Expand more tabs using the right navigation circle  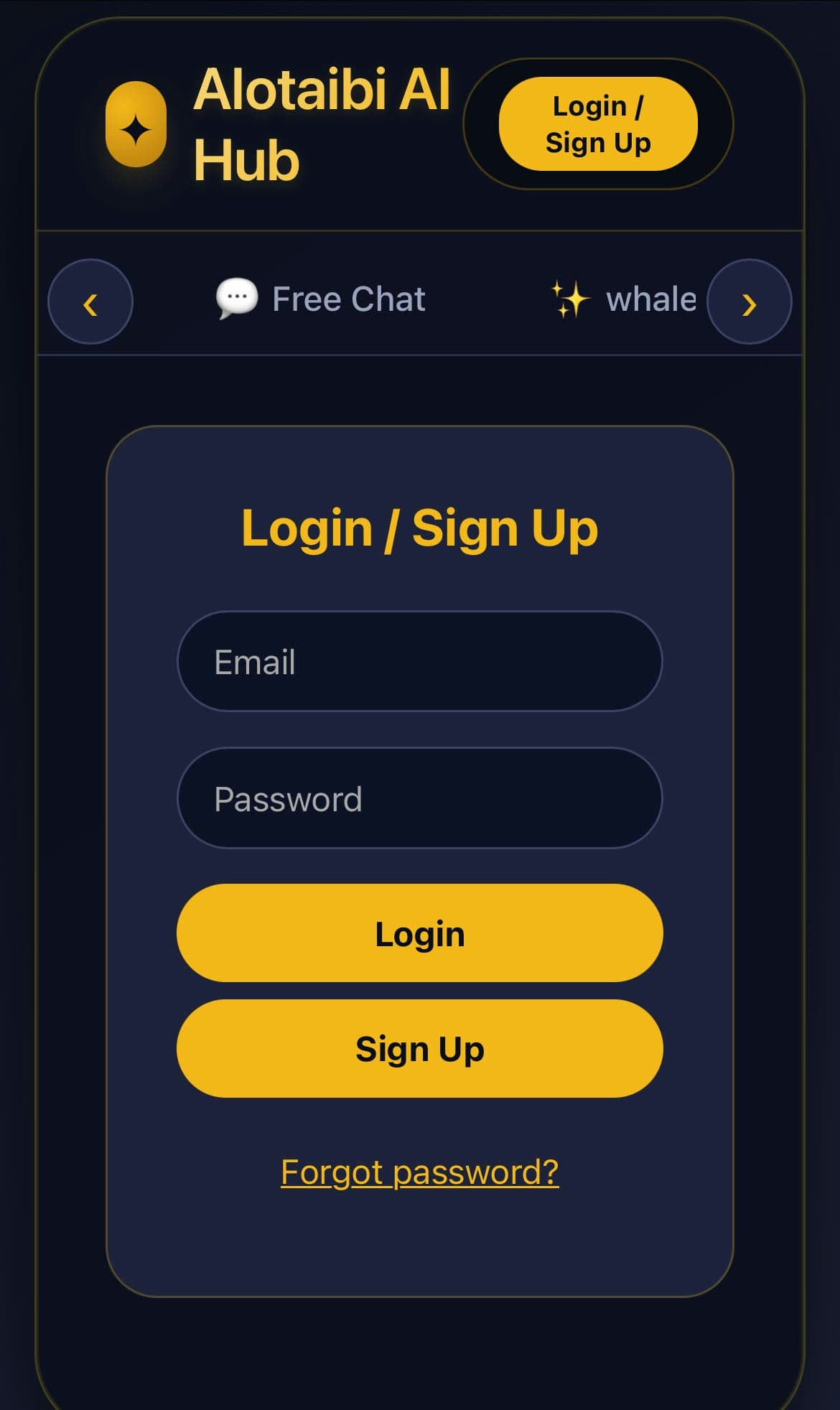tap(750, 302)
